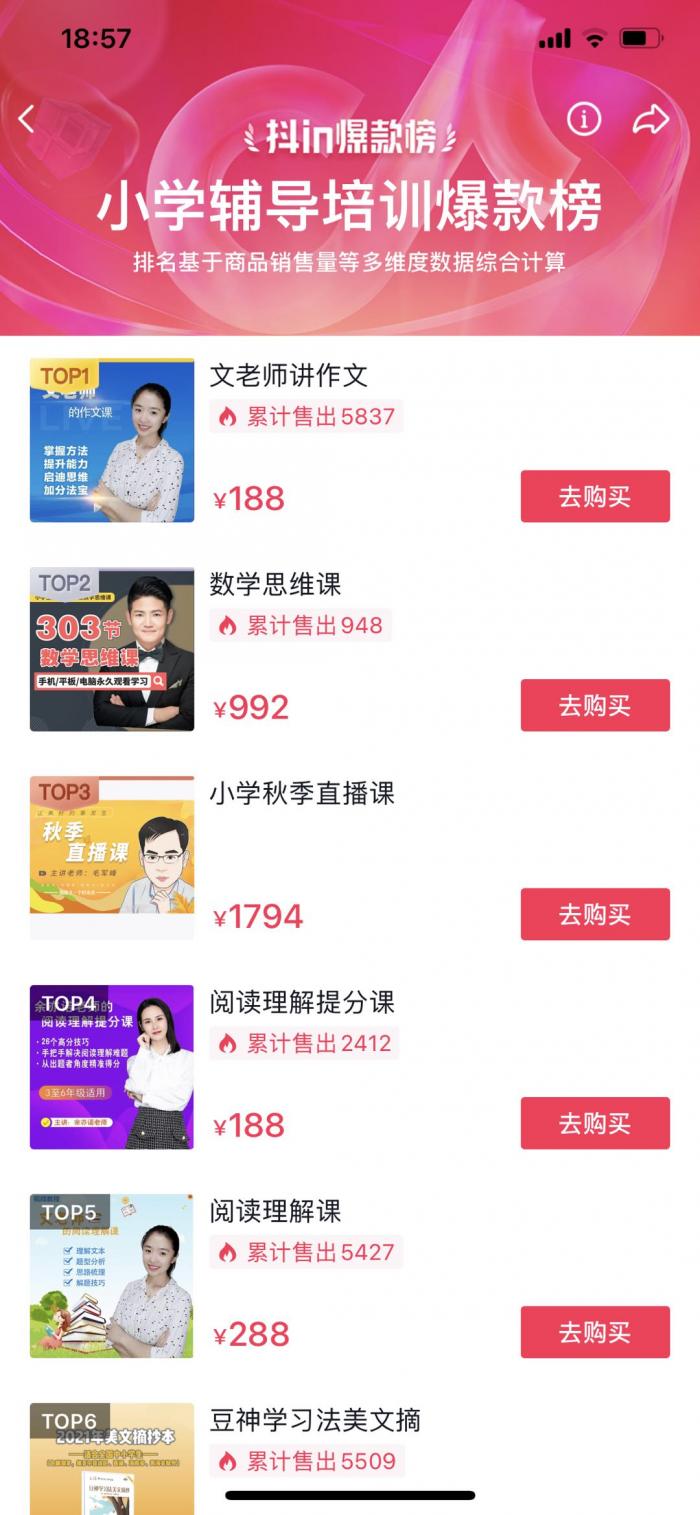Open the TOP1 文老师讲作文 course image

tap(112, 440)
